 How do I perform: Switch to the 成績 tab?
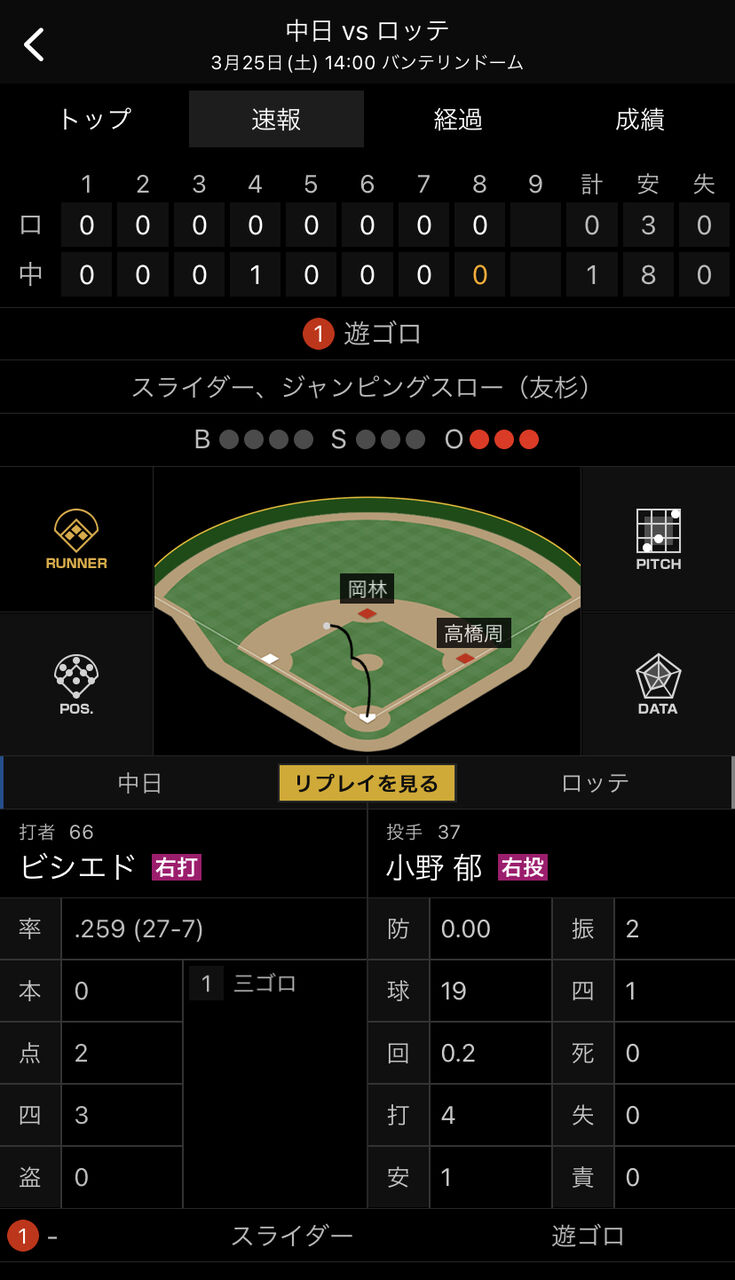640,120
